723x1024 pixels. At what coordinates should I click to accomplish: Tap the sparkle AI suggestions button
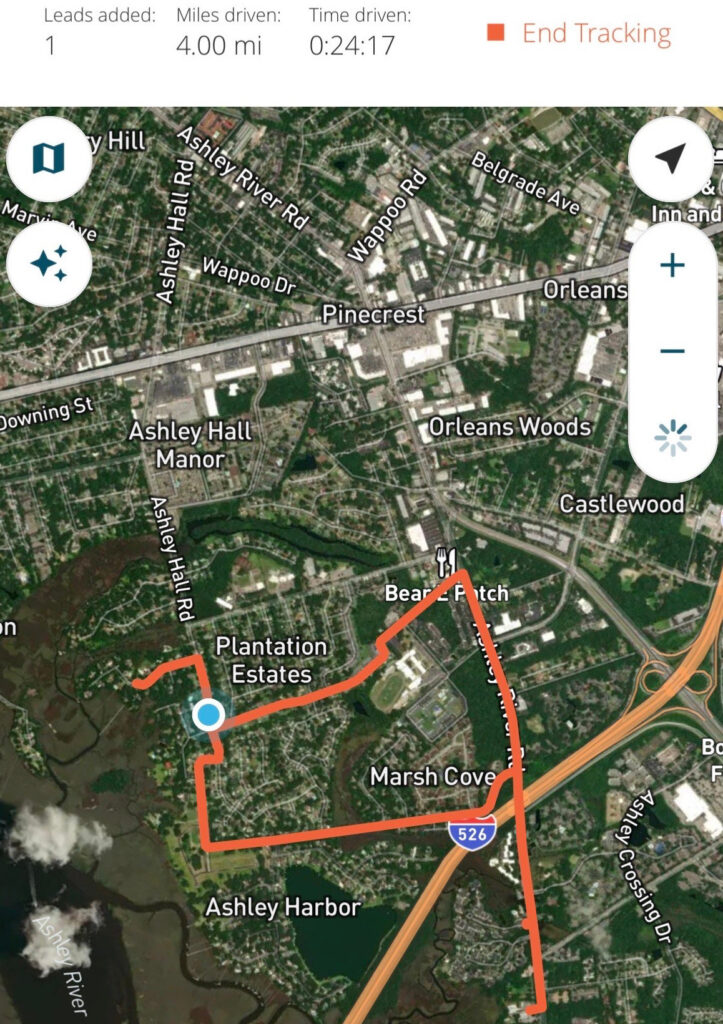point(48,264)
